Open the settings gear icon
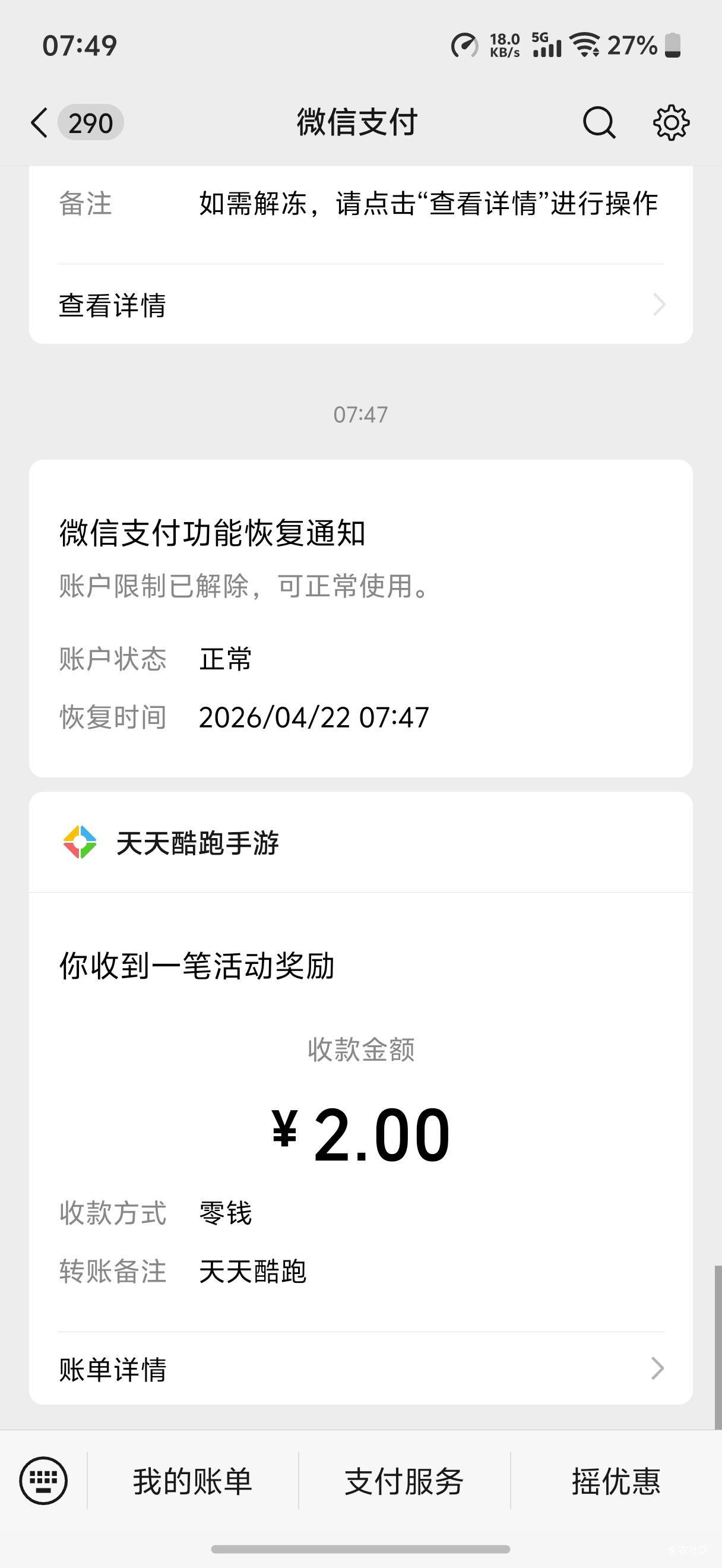 671,123
